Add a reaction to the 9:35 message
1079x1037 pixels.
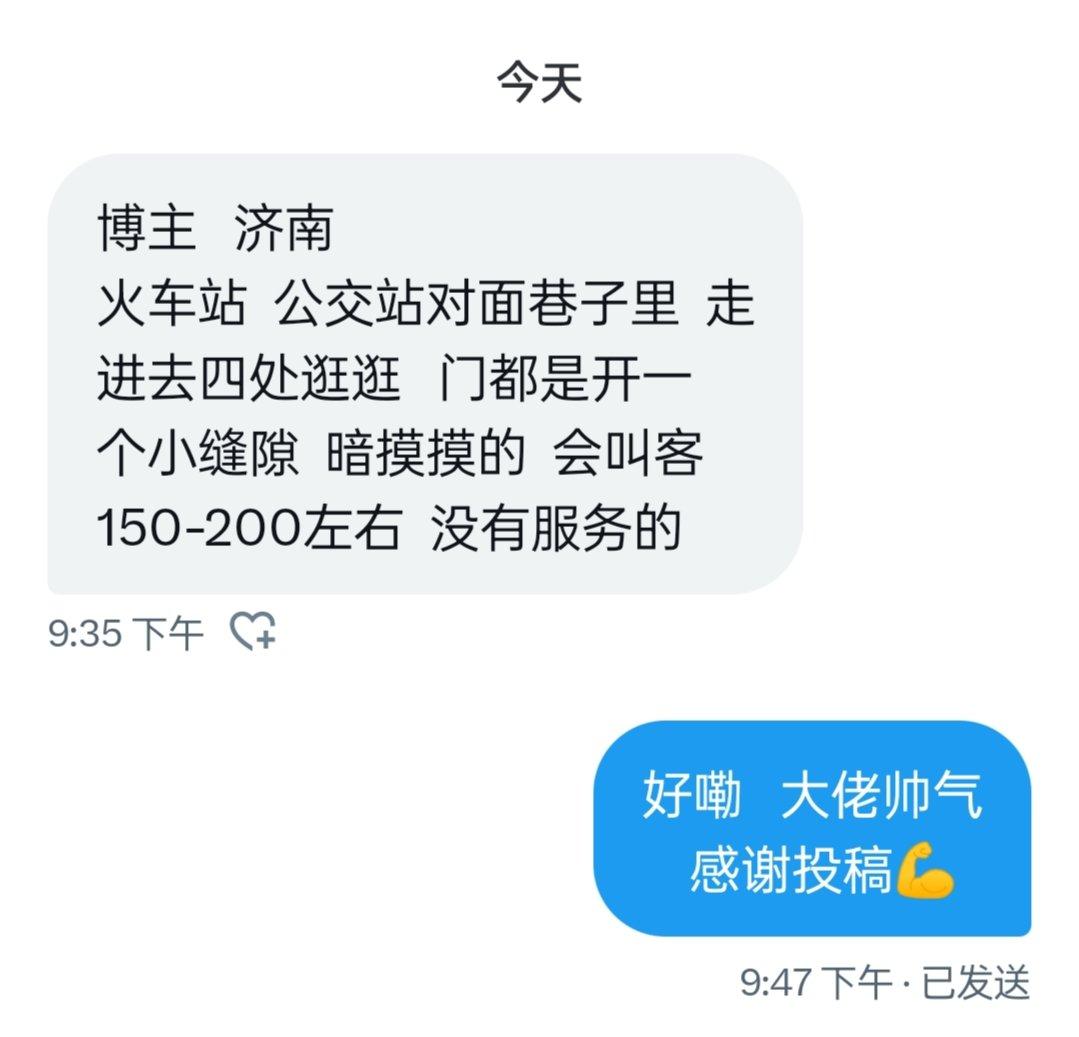click(253, 632)
